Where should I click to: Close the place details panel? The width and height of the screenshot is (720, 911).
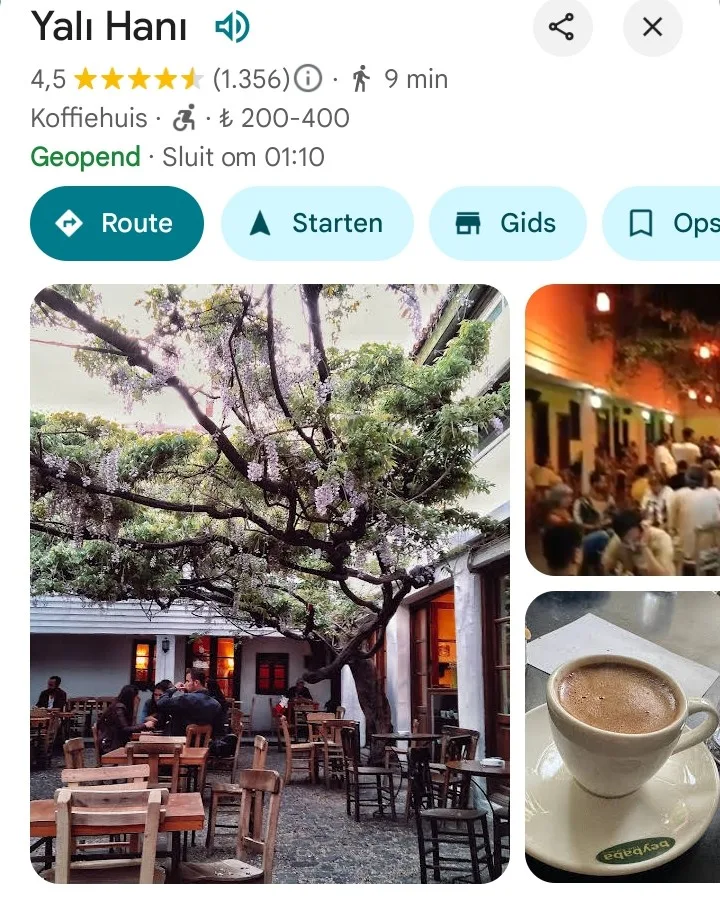(x=652, y=27)
